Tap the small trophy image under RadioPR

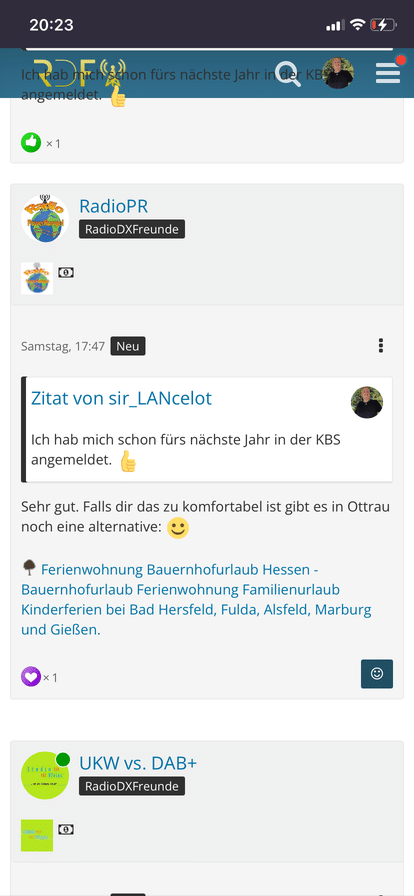(x=37, y=278)
